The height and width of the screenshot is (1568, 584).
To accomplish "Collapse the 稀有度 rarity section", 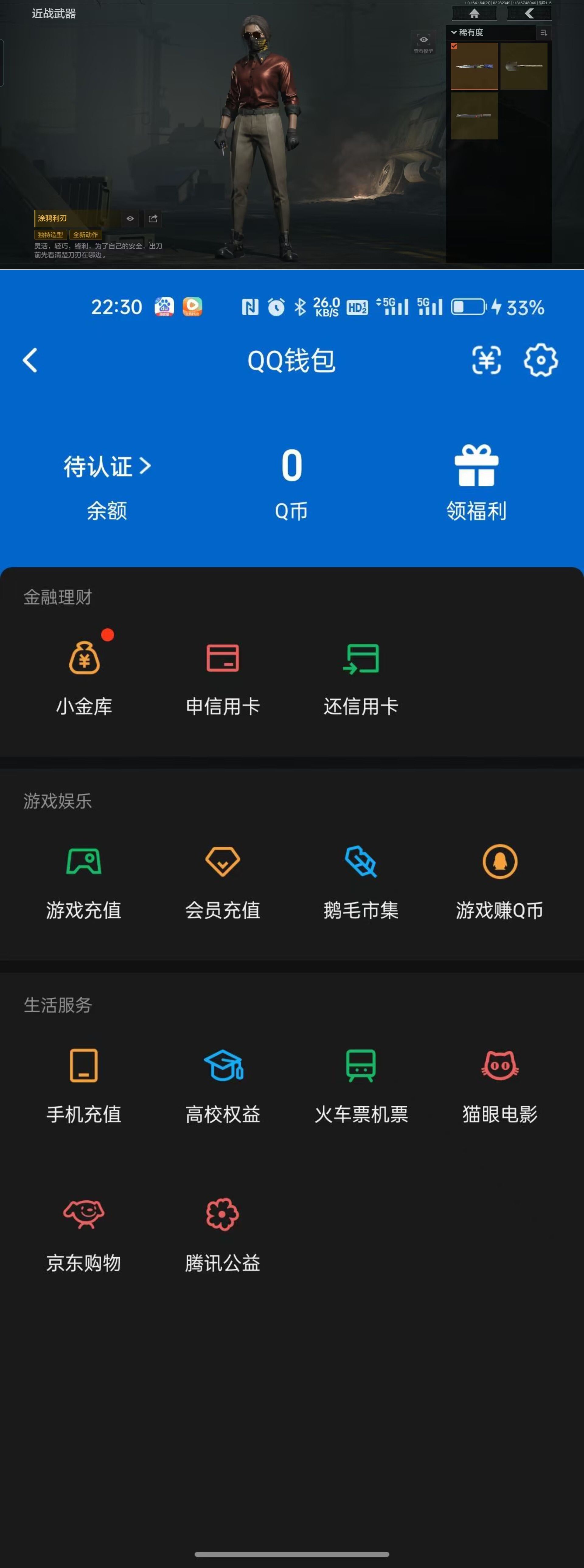I will pos(454,32).
